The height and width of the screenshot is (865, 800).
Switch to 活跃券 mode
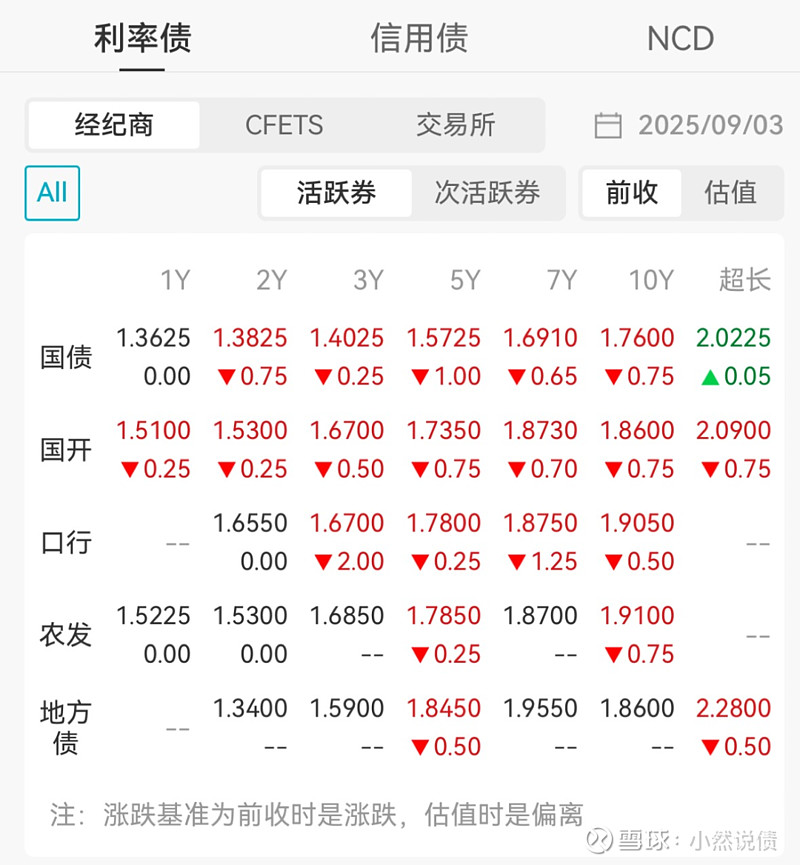pos(335,193)
